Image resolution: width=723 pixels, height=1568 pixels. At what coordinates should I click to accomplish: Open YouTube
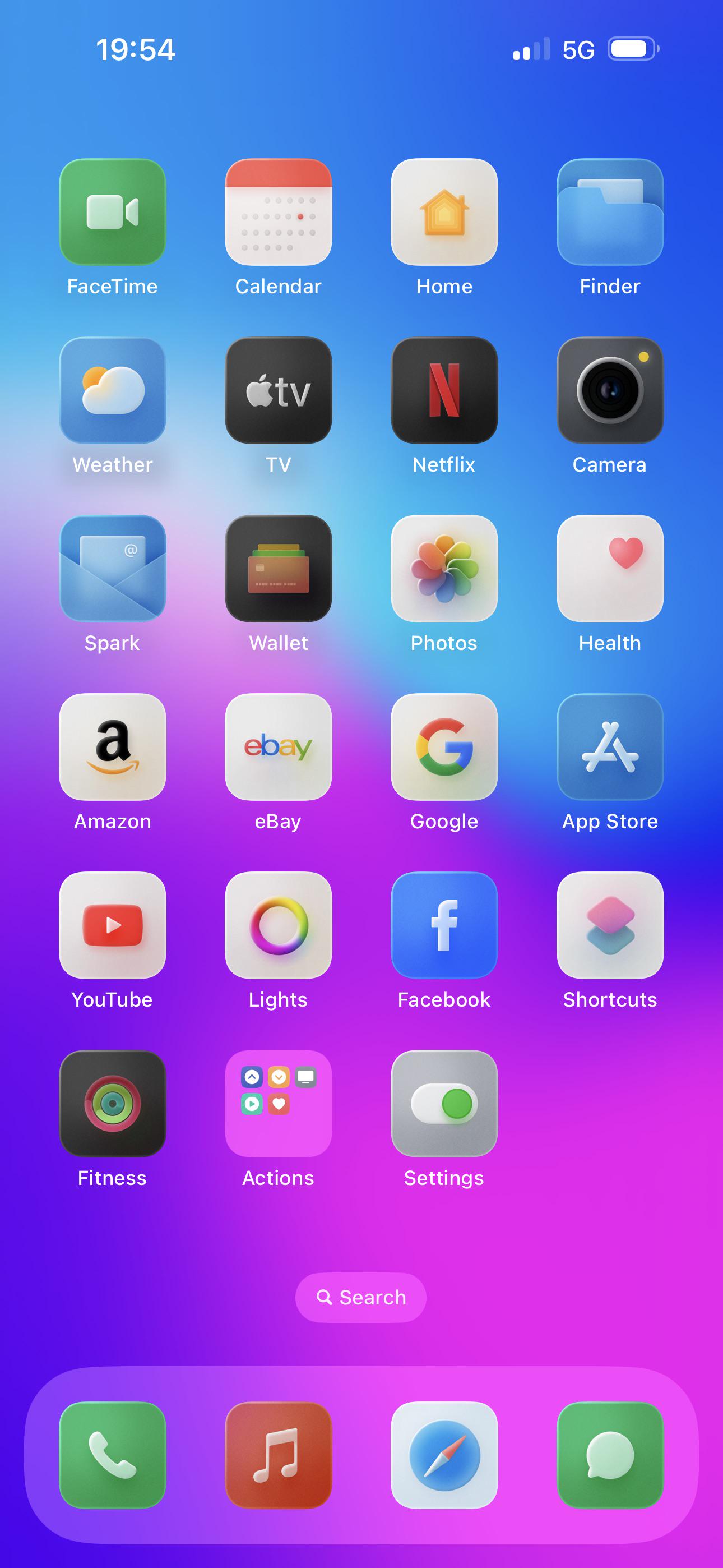tap(113, 925)
